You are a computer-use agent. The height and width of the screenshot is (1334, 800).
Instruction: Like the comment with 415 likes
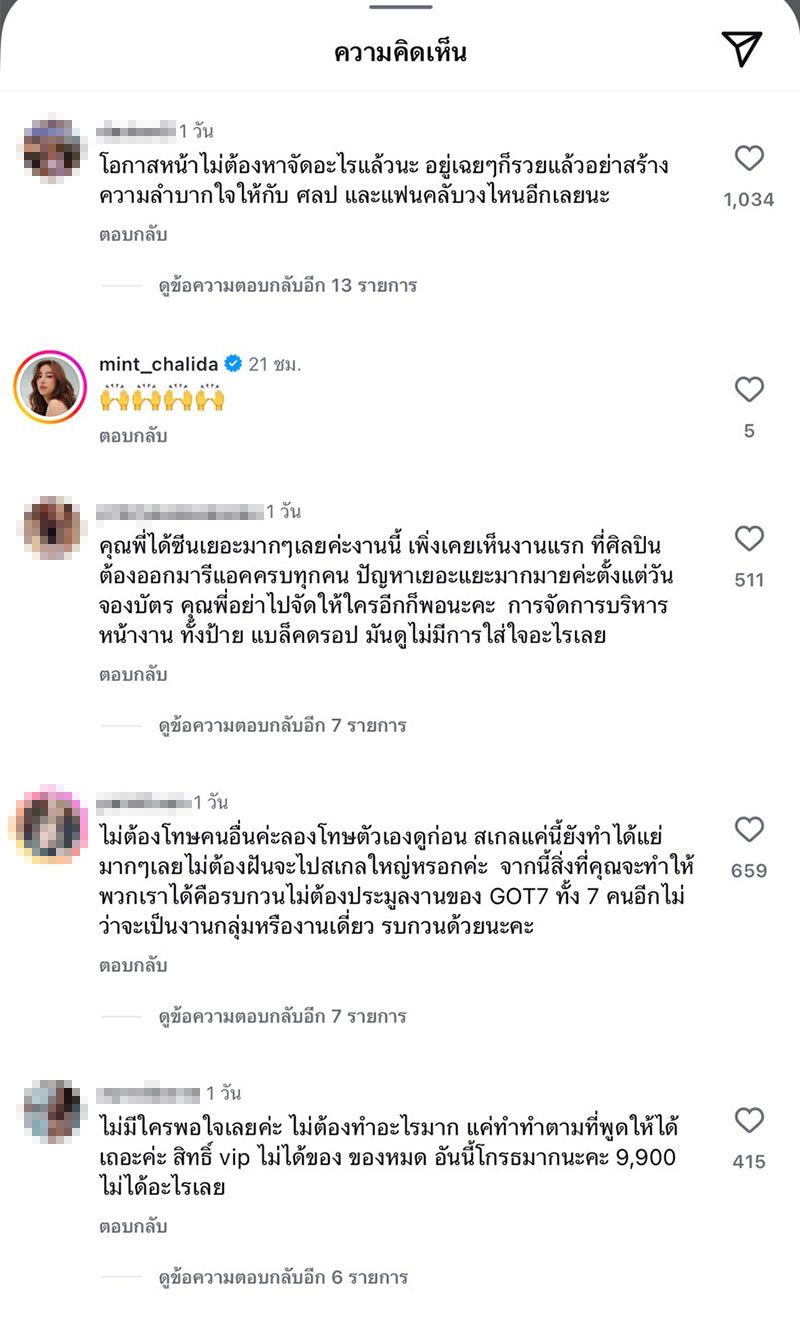749,1121
